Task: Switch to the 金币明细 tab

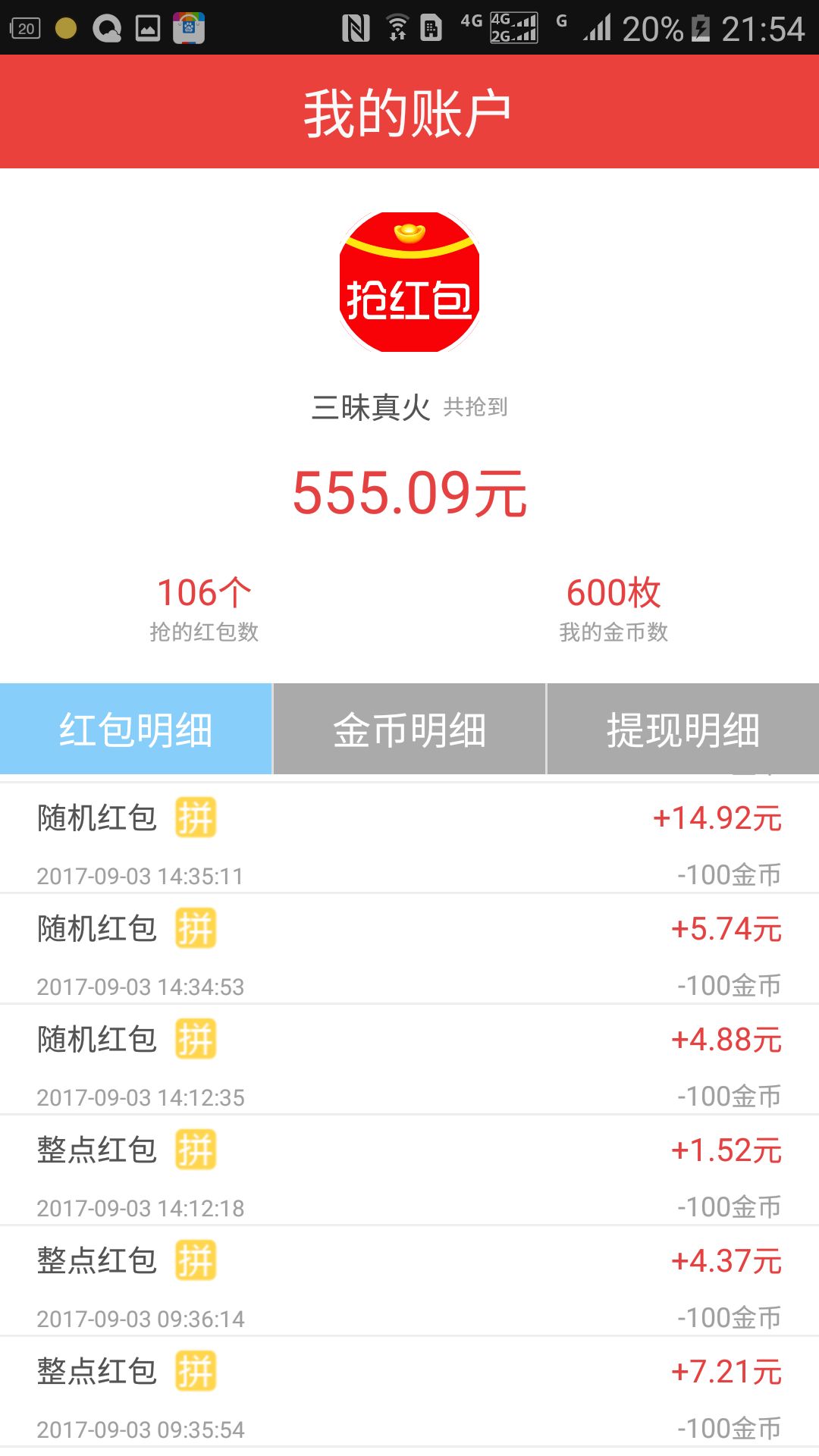Action: tap(409, 728)
